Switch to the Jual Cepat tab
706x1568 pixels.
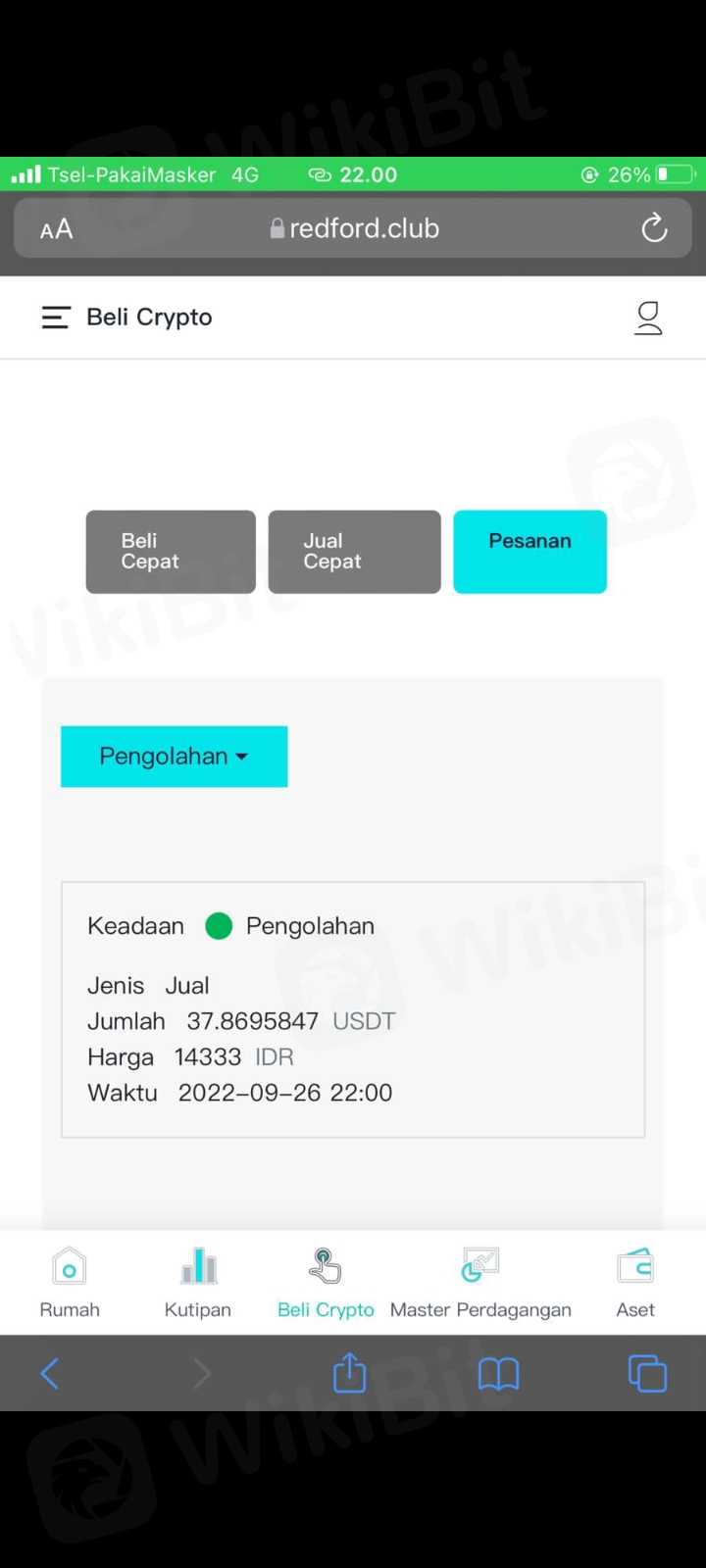click(x=354, y=552)
